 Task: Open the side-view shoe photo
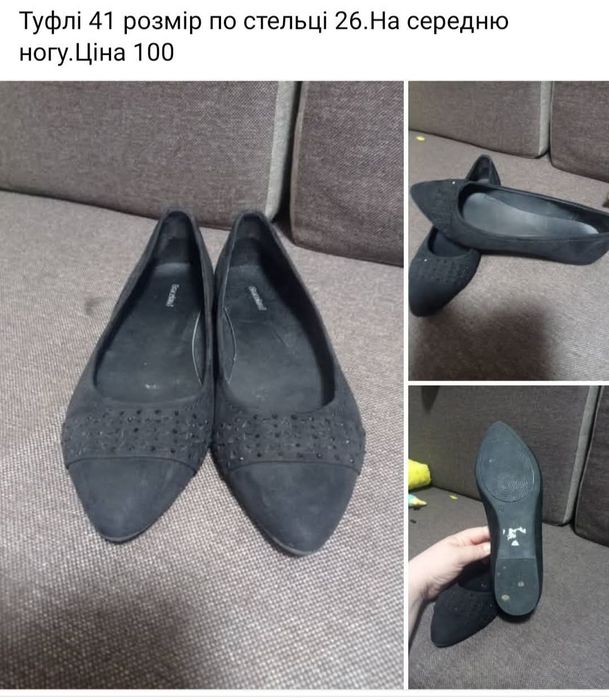tap(508, 230)
